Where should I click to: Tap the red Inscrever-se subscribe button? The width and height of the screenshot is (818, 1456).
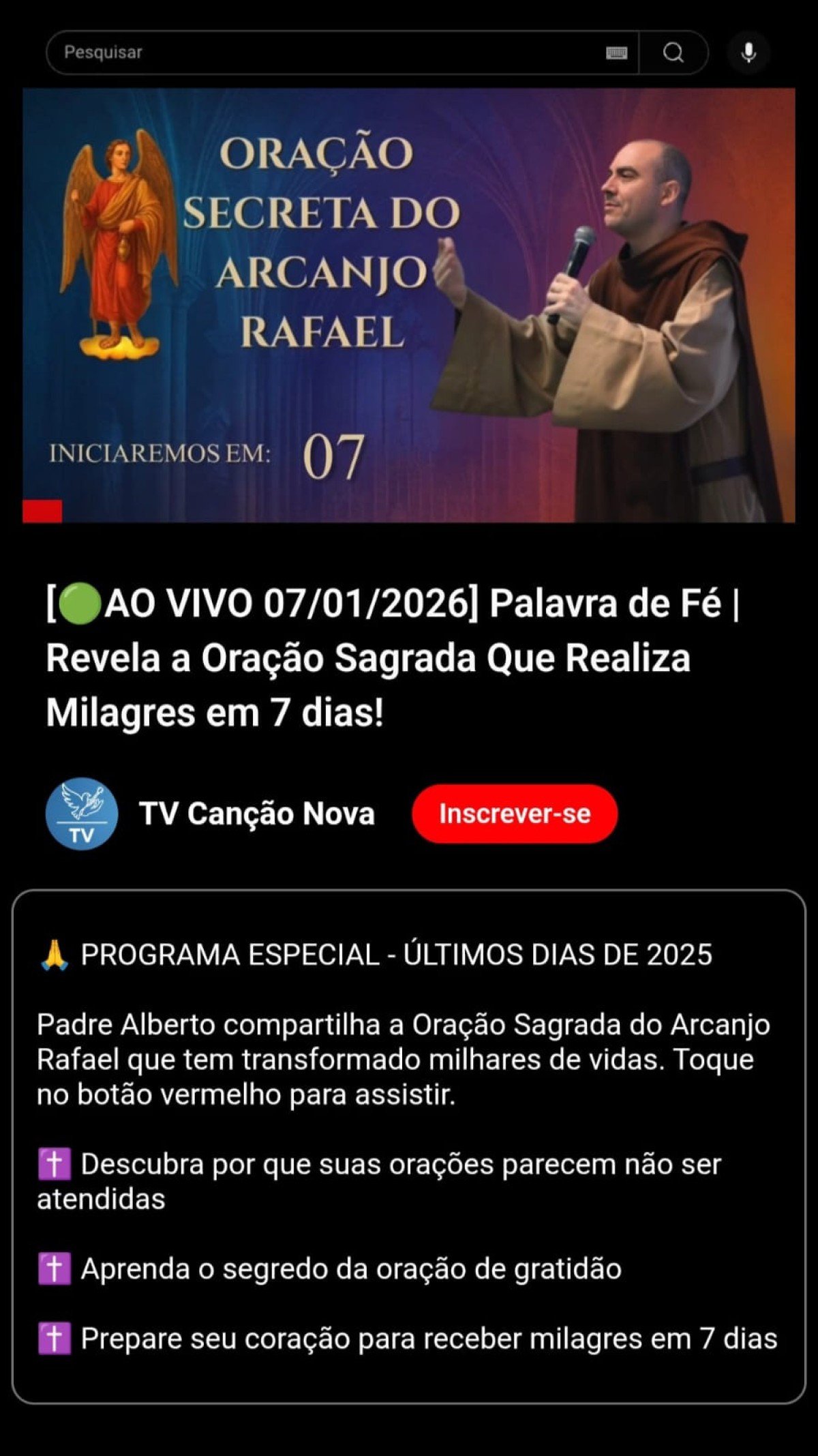coord(515,814)
